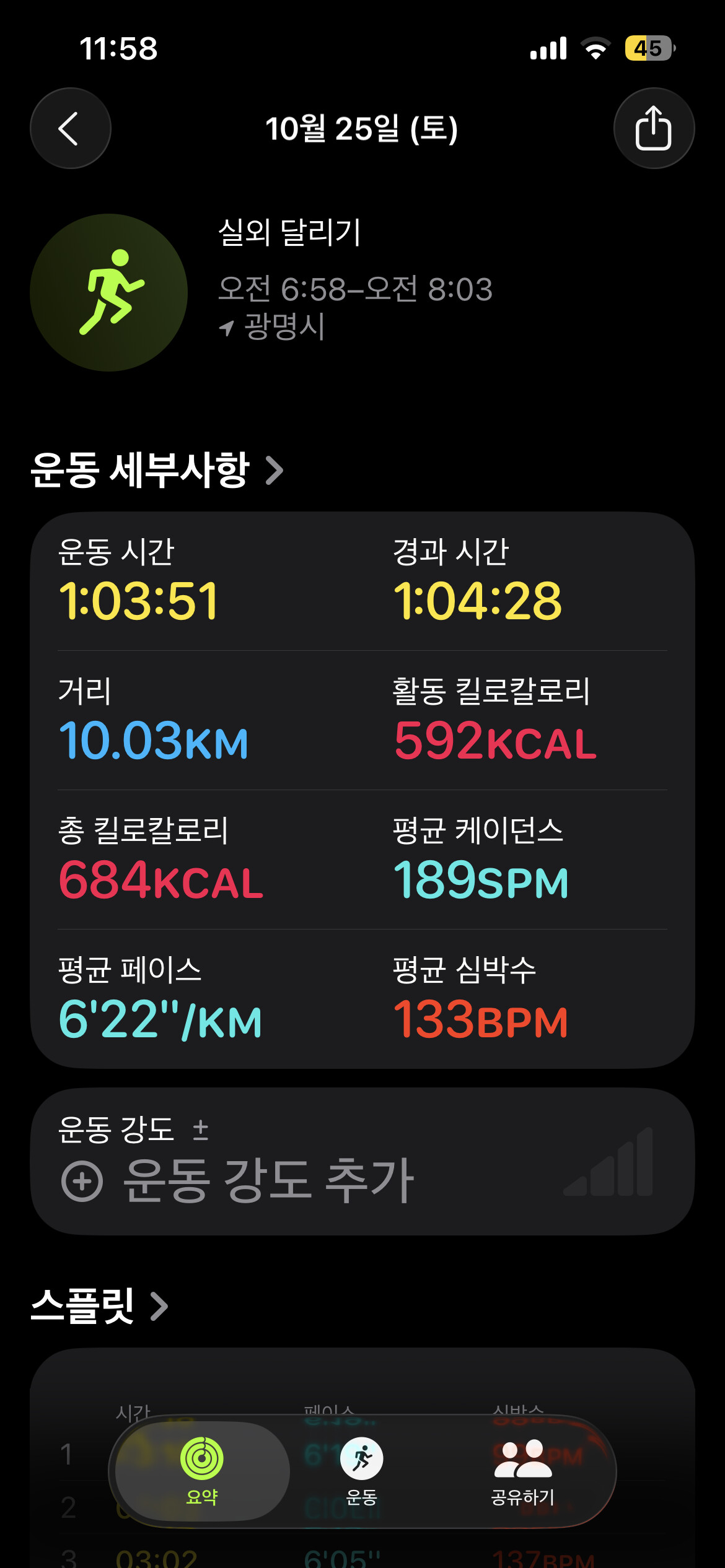Open the 스플릿 section
Viewport: 725px width, 1568px height.
click(99, 1305)
